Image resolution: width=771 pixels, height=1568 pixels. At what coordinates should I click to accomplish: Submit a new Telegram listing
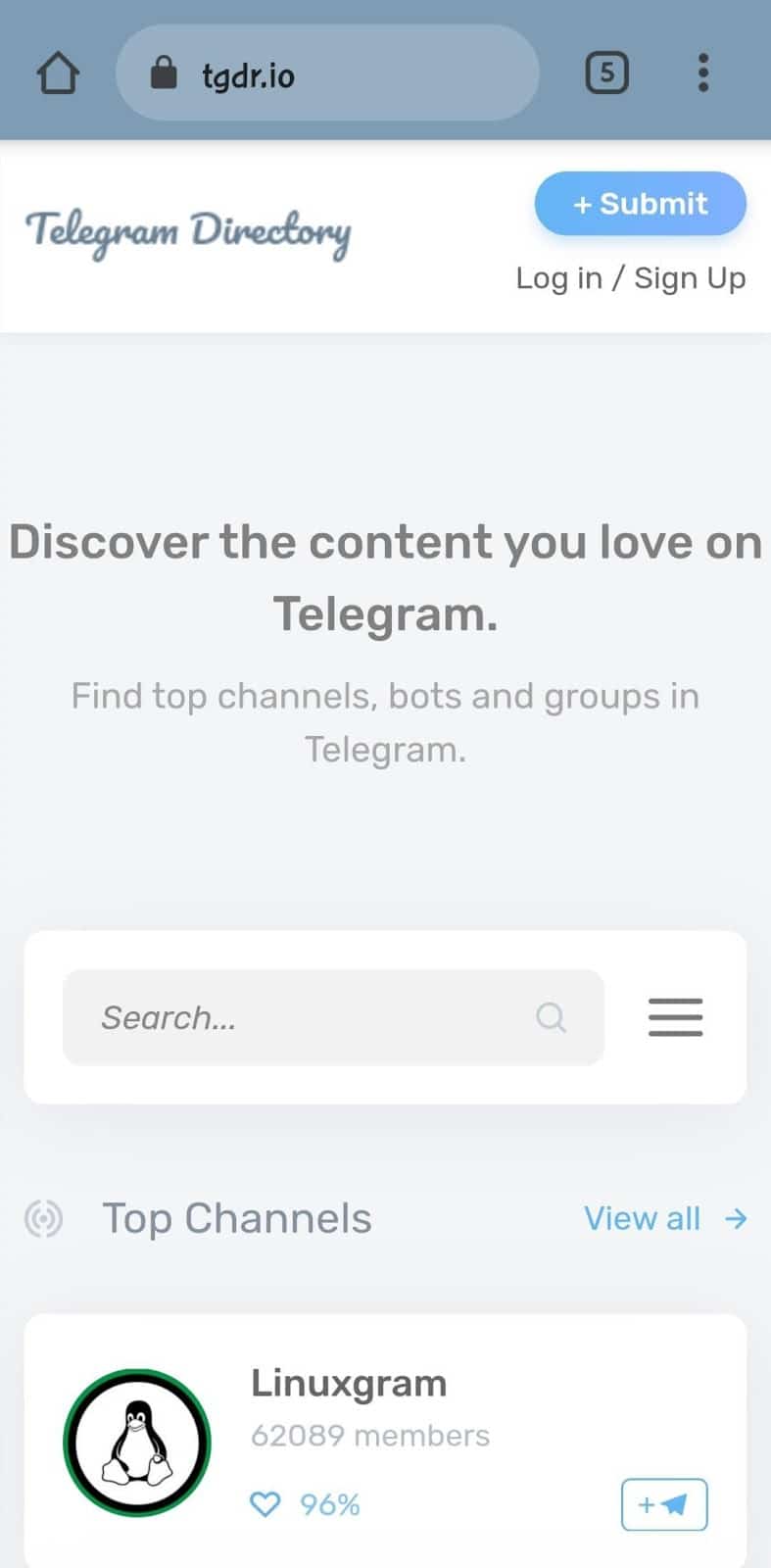[x=640, y=204]
